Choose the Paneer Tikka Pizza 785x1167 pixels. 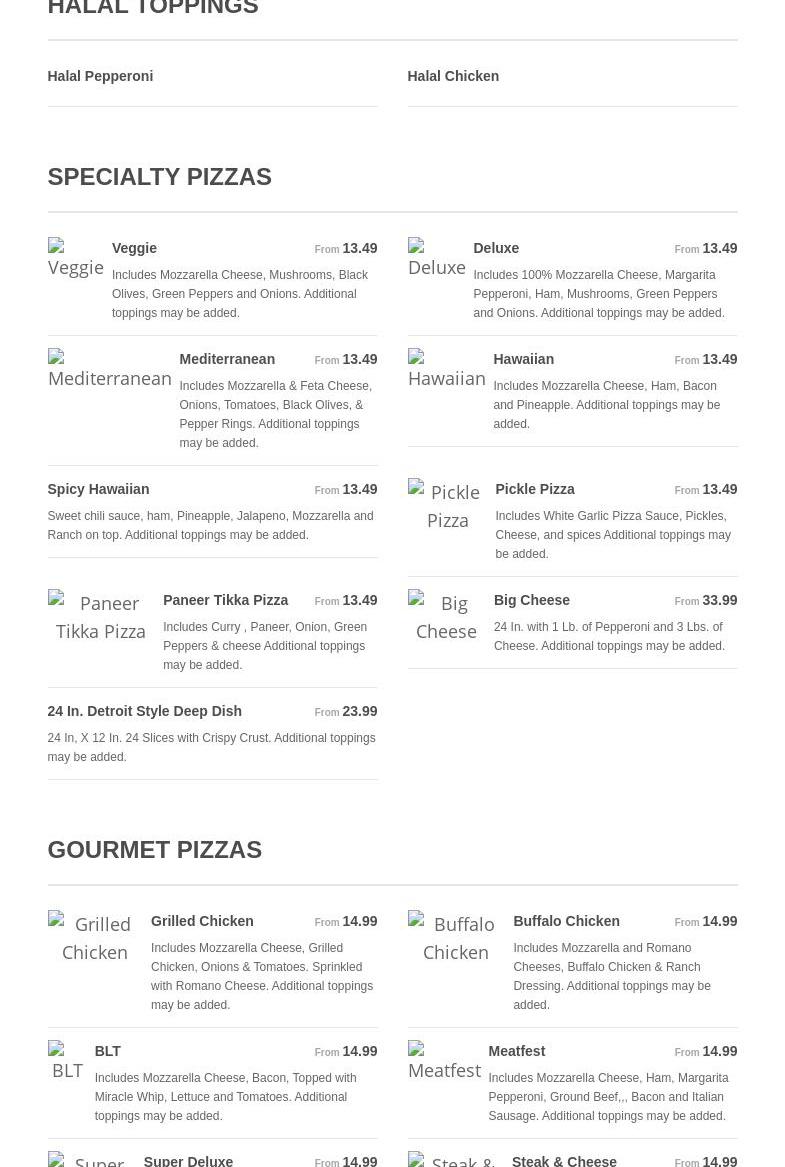[225, 600]
